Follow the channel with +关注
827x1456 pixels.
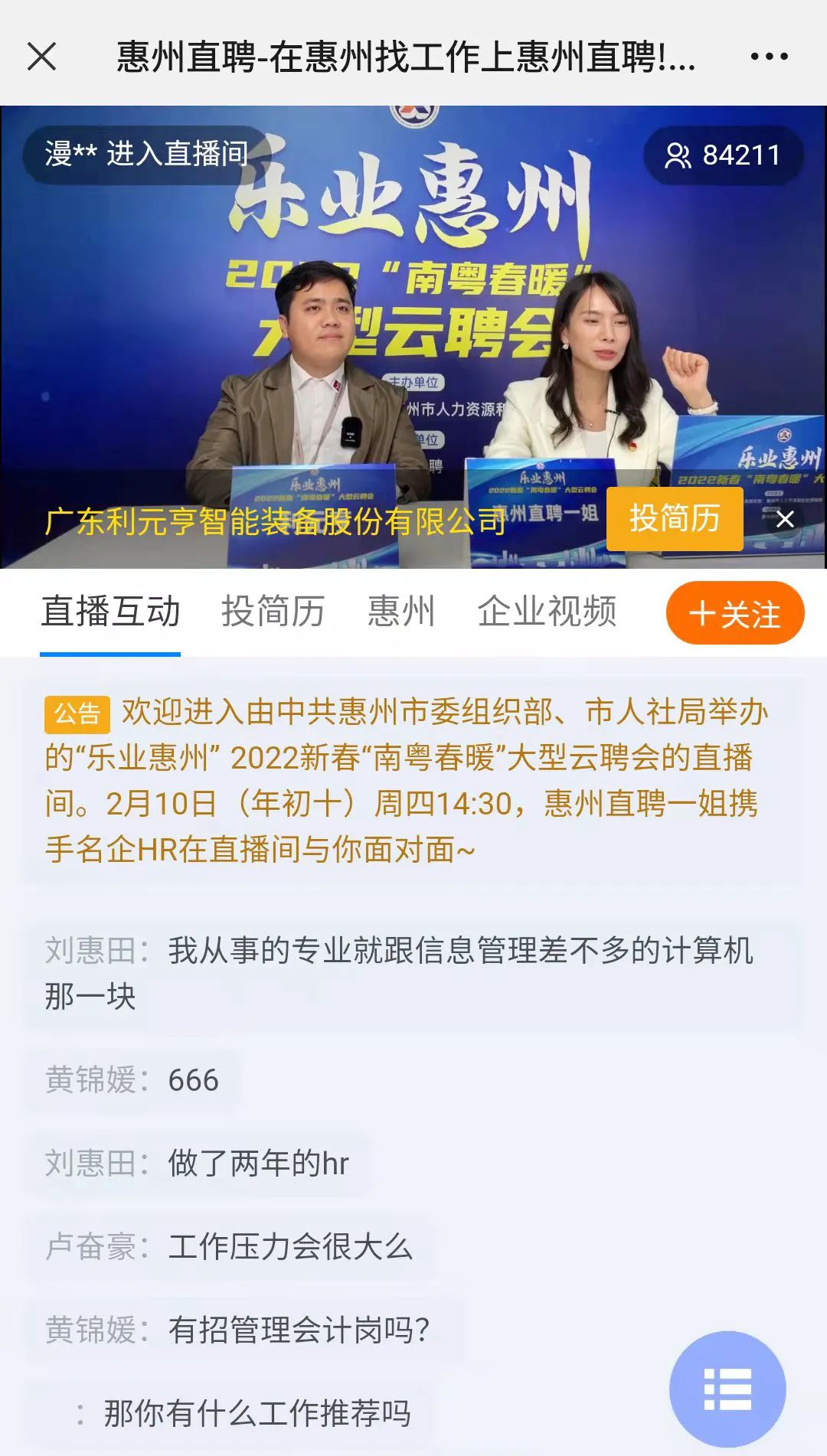pyautogui.click(x=735, y=613)
